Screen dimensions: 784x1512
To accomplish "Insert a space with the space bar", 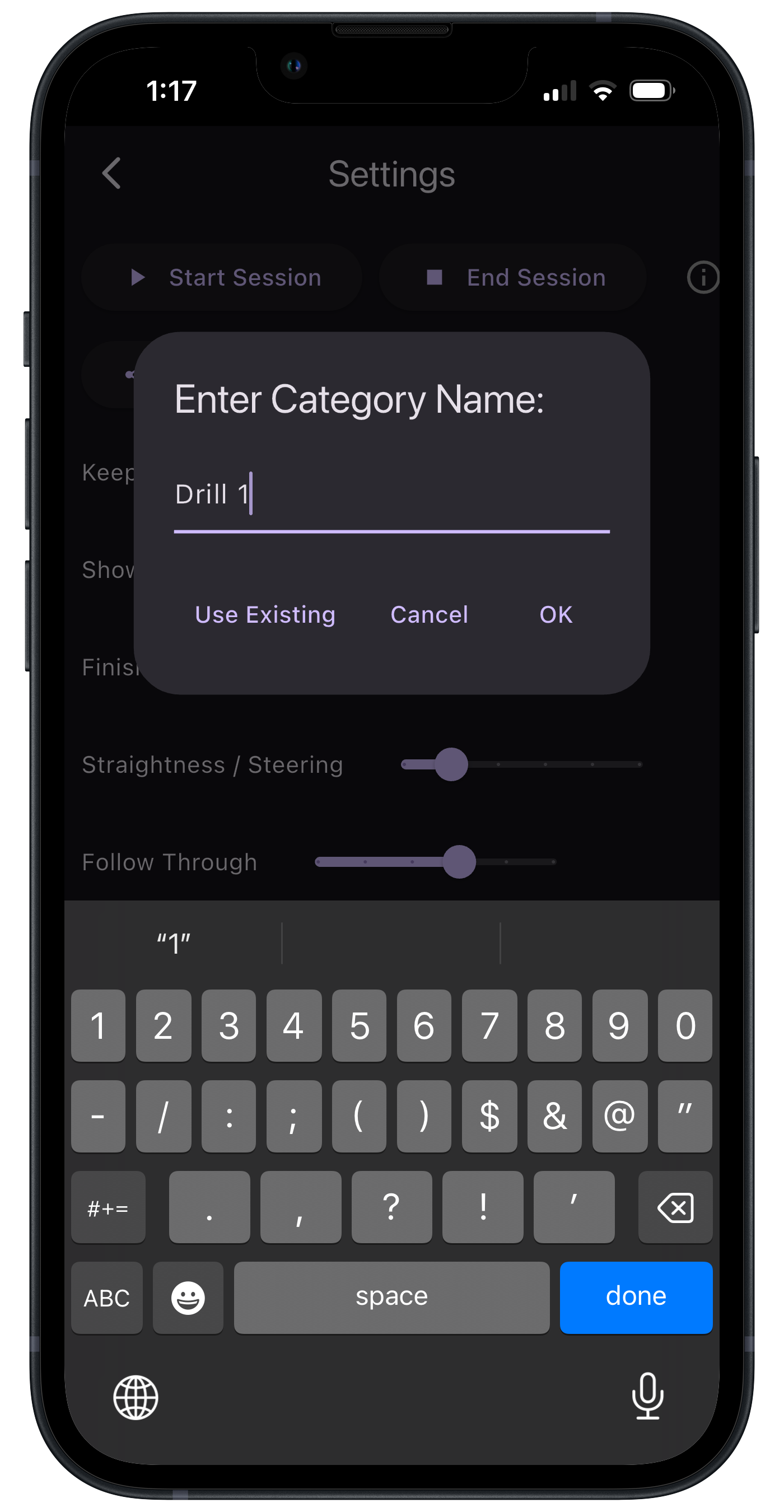I will (391, 1296).
